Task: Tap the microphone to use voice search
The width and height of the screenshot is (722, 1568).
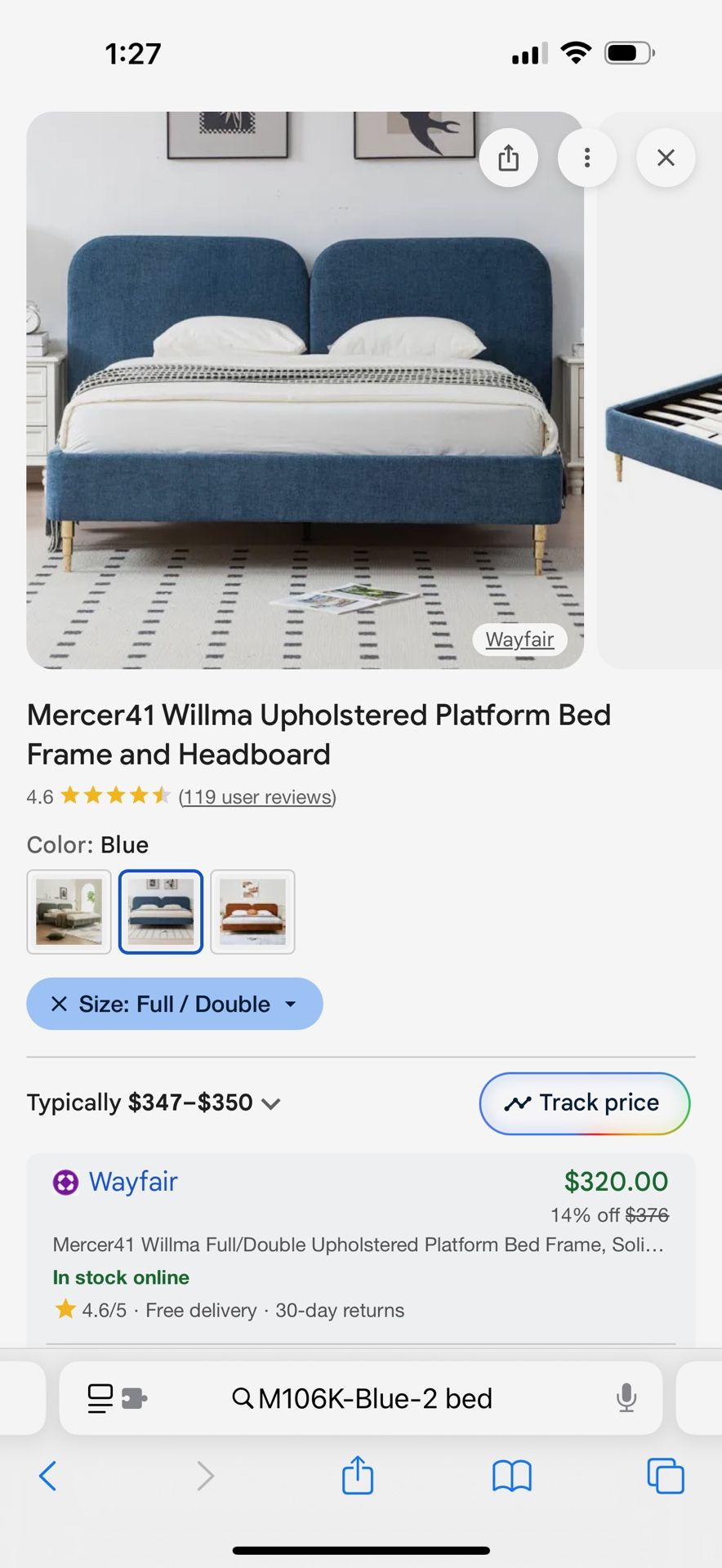Action: [x=626, y=1398]
